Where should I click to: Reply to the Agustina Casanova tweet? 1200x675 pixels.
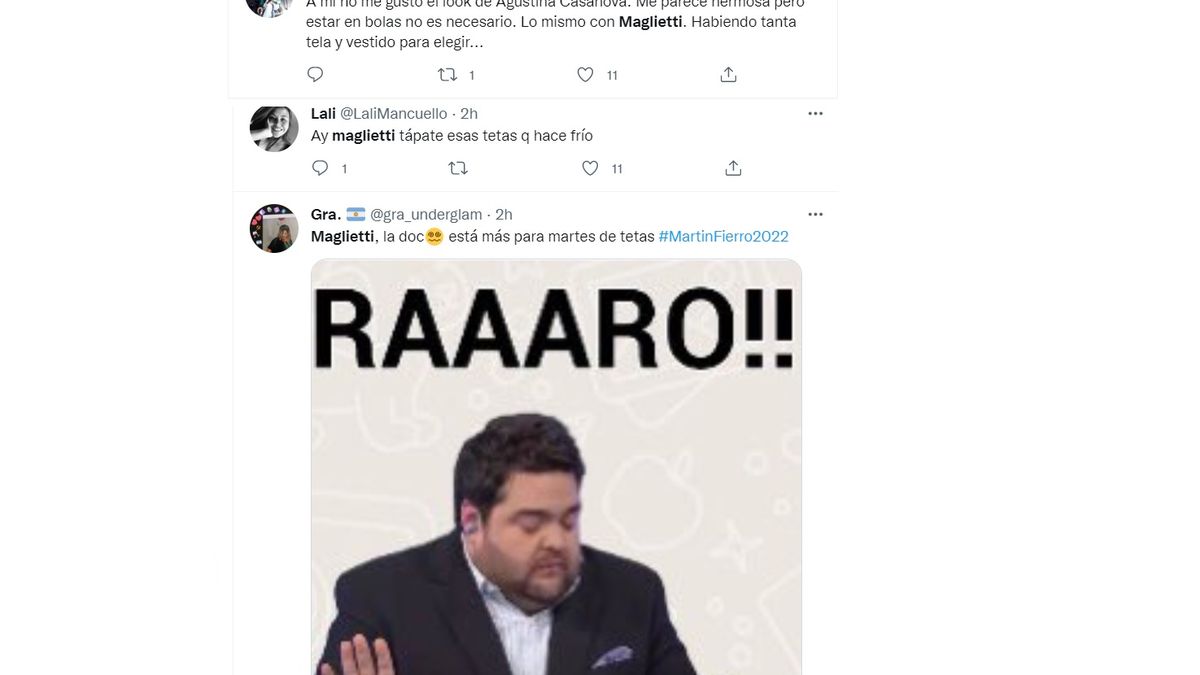[315, 74]
